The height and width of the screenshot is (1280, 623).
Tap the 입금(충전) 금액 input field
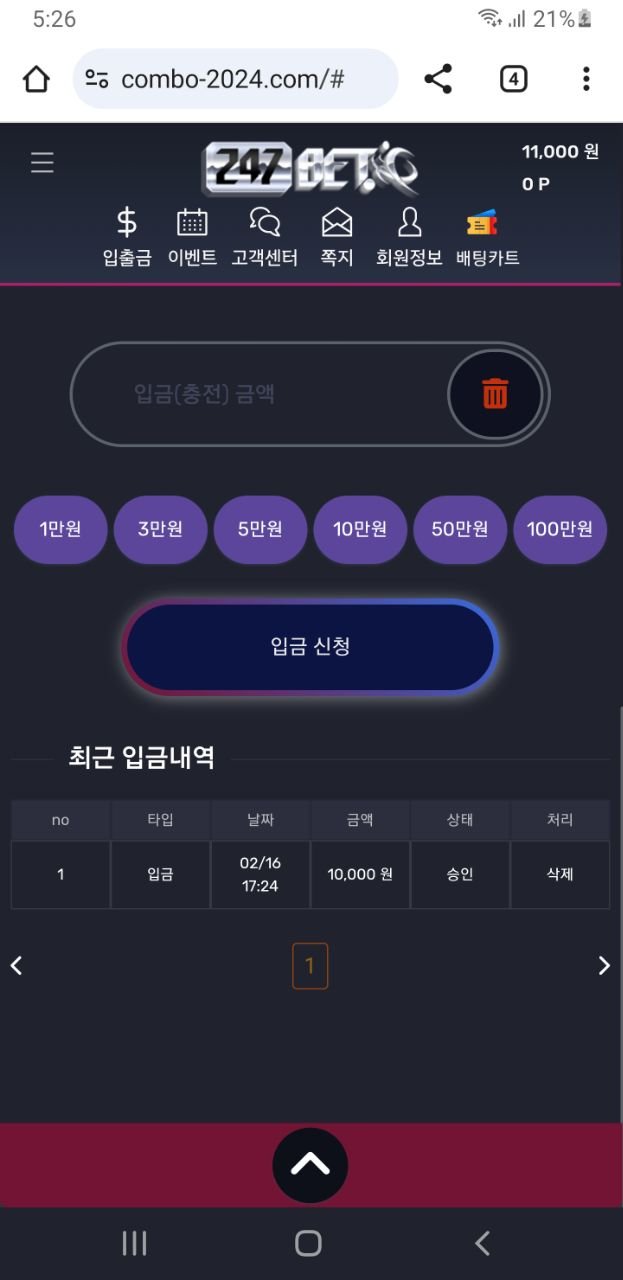click(x=255, y=394)
